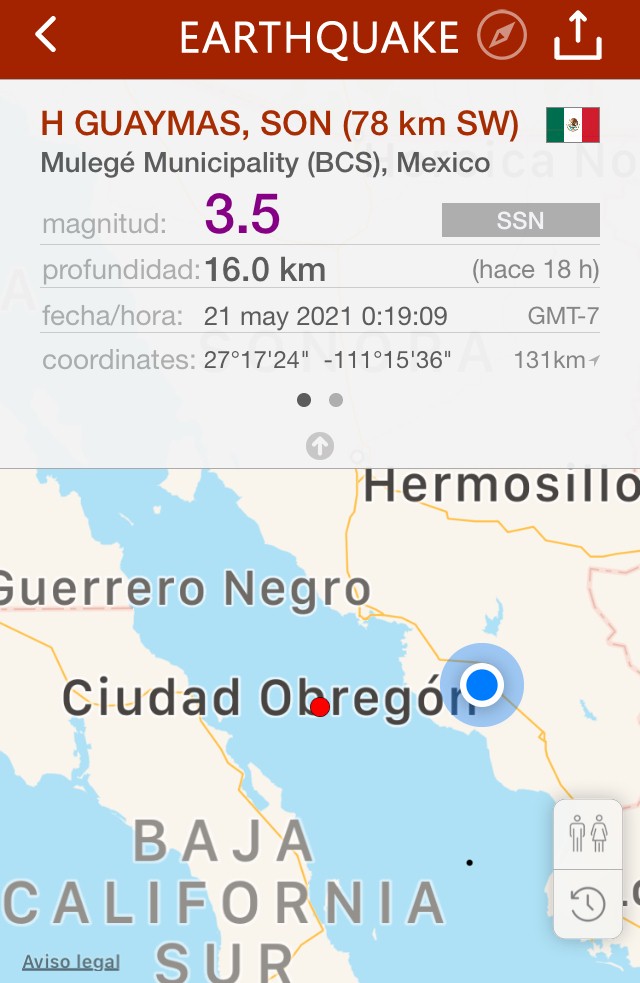Image resolution: width=640 pixels, height=983 pixels.
Task: Share this earthquake report
Action: [x=578, y=36]
